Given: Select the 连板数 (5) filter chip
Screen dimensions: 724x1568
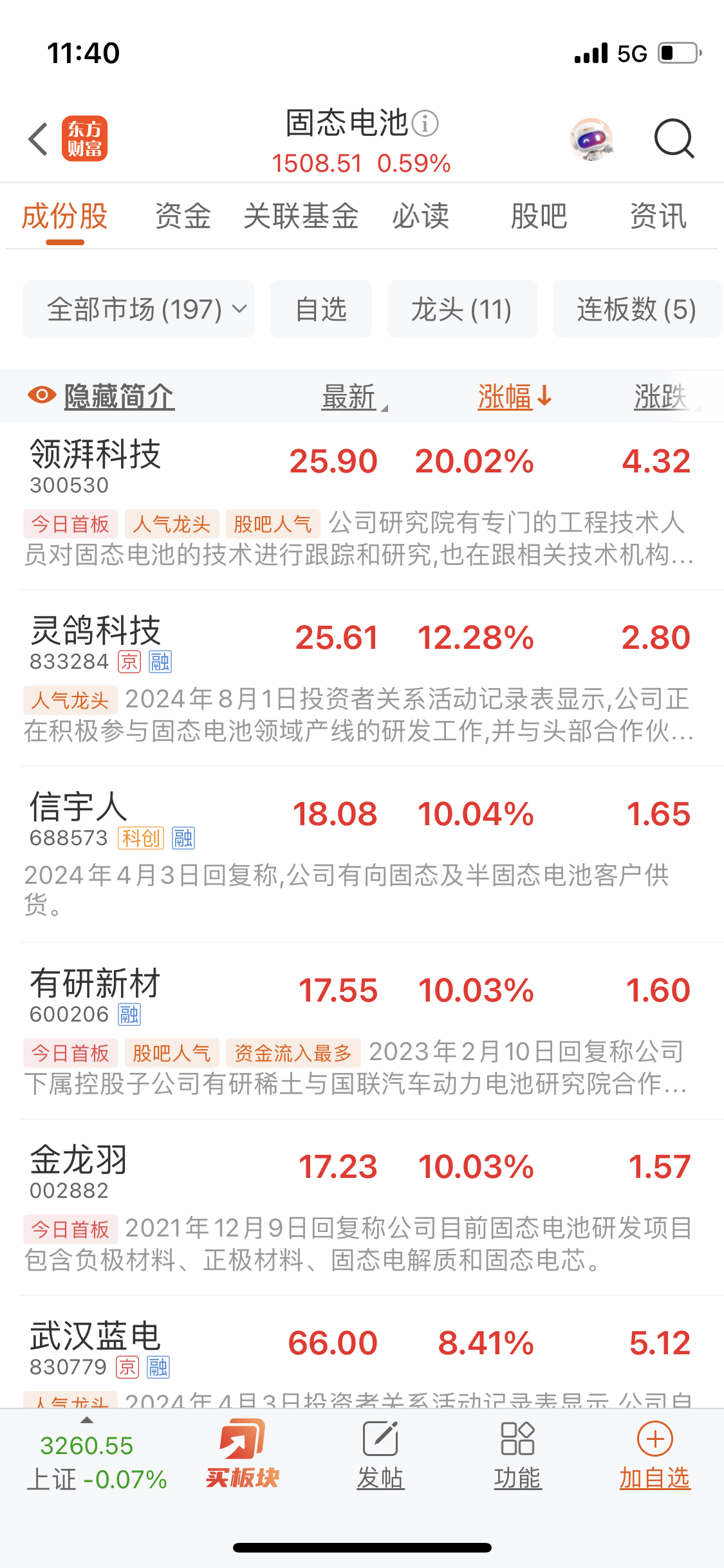Looking at the screenshot, I should [x=636, y=310].
